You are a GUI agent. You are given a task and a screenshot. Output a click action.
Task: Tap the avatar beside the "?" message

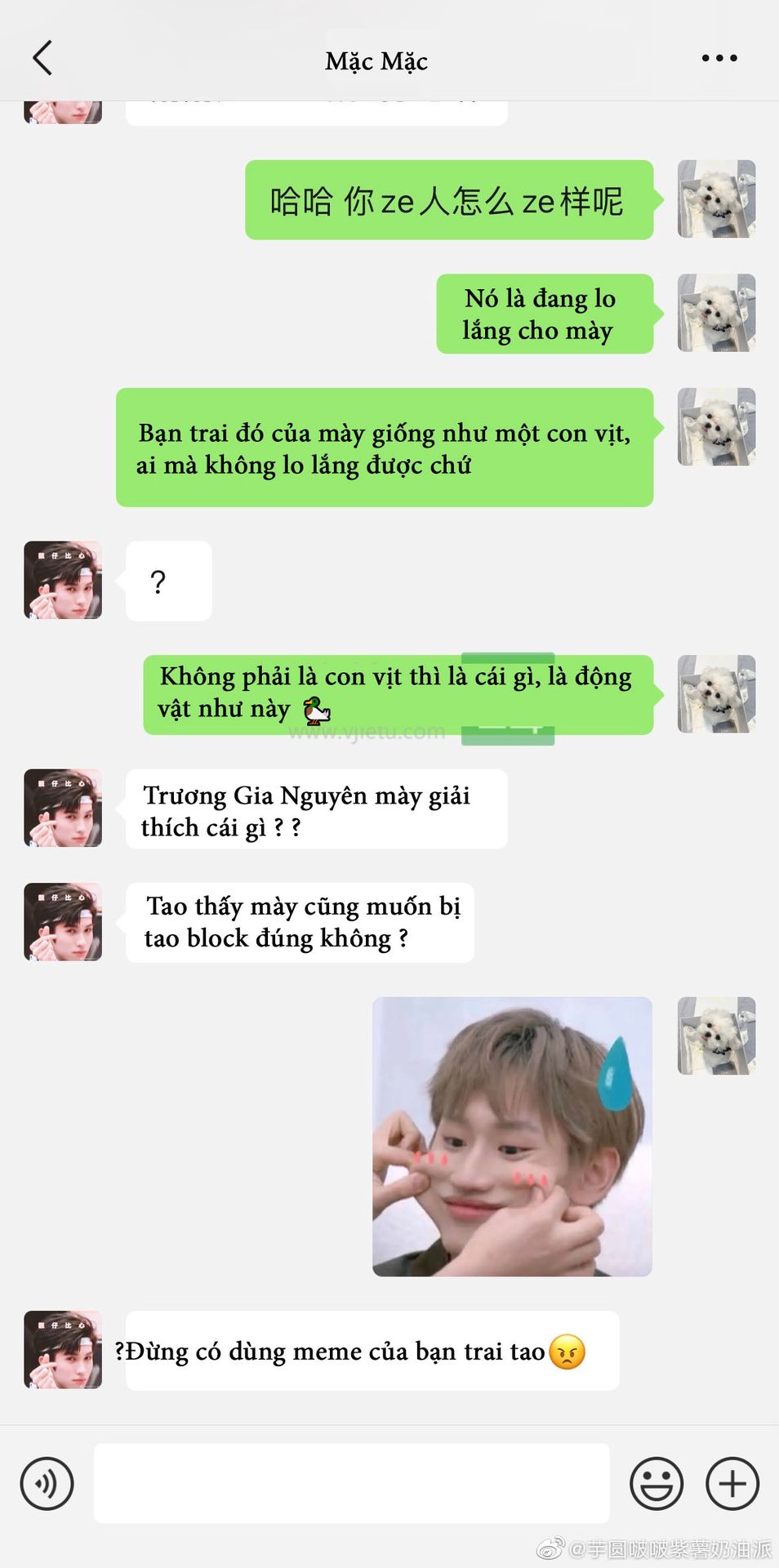point(63,580)
